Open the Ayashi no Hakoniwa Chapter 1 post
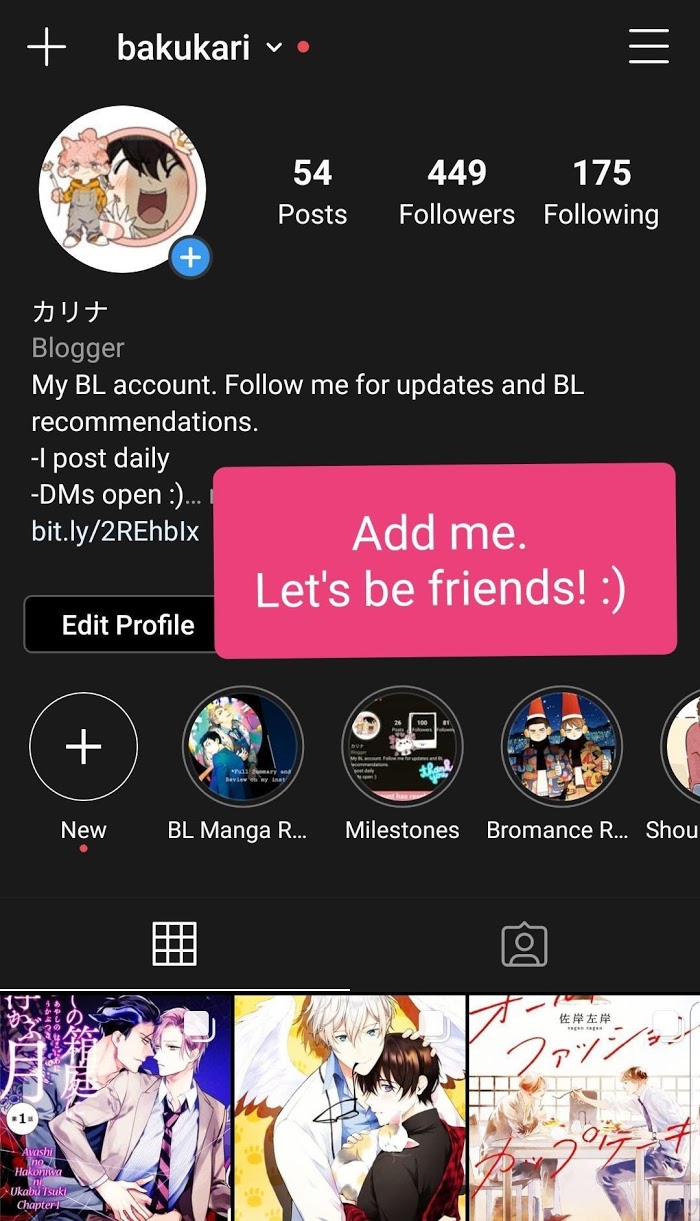Viewport: 700px width, 1221px height. click(115, 1107)
